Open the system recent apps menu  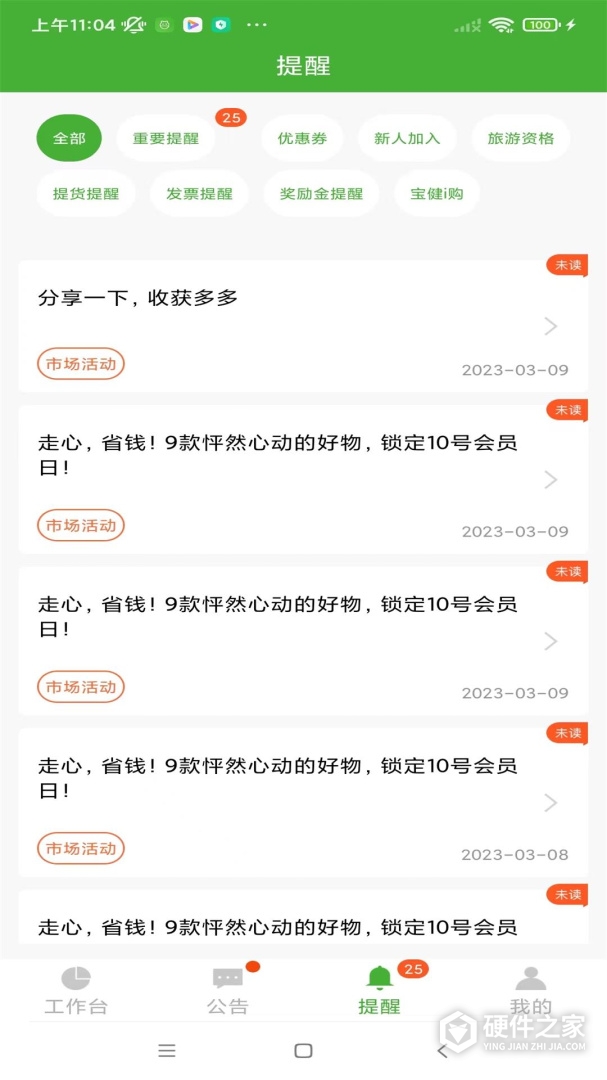167,1050
